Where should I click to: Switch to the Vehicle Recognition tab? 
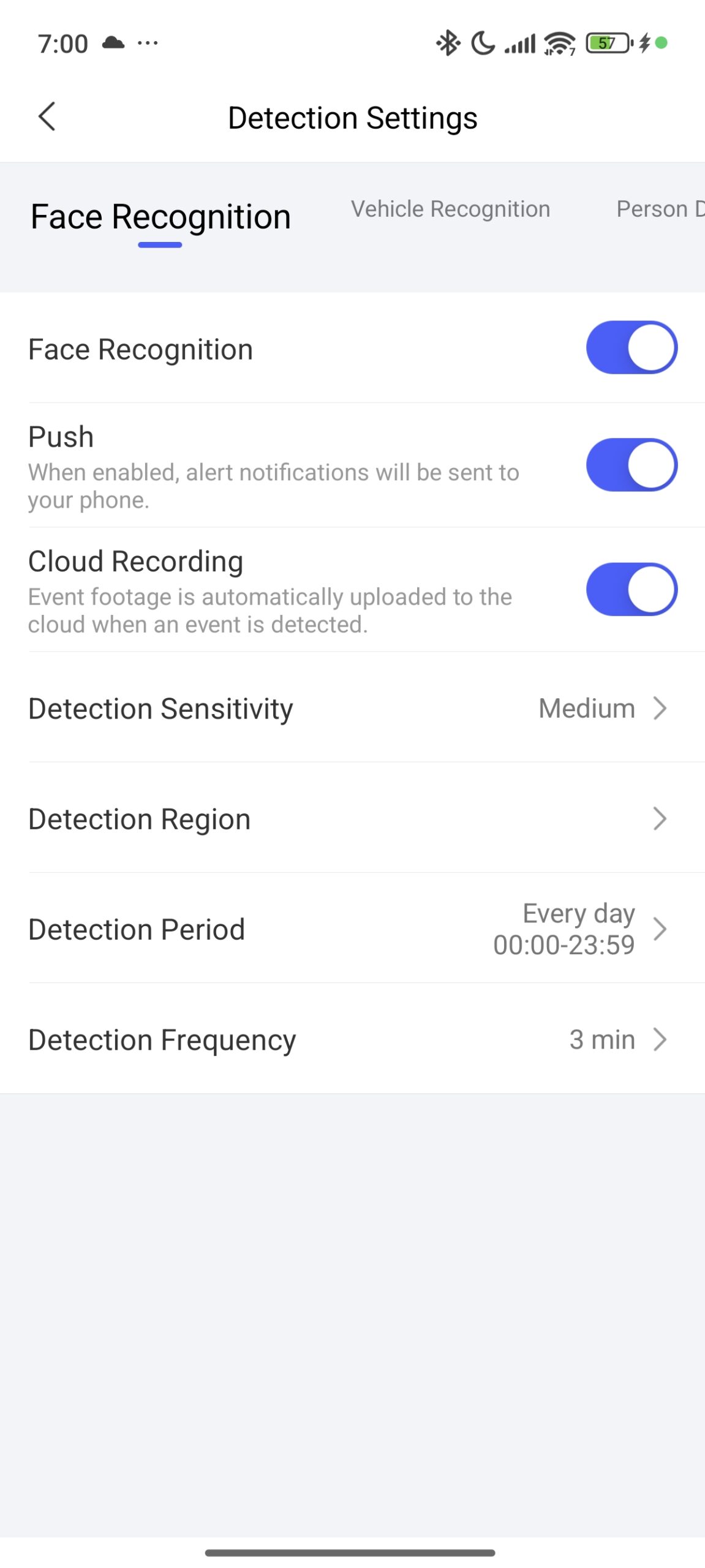coord(450,209)
